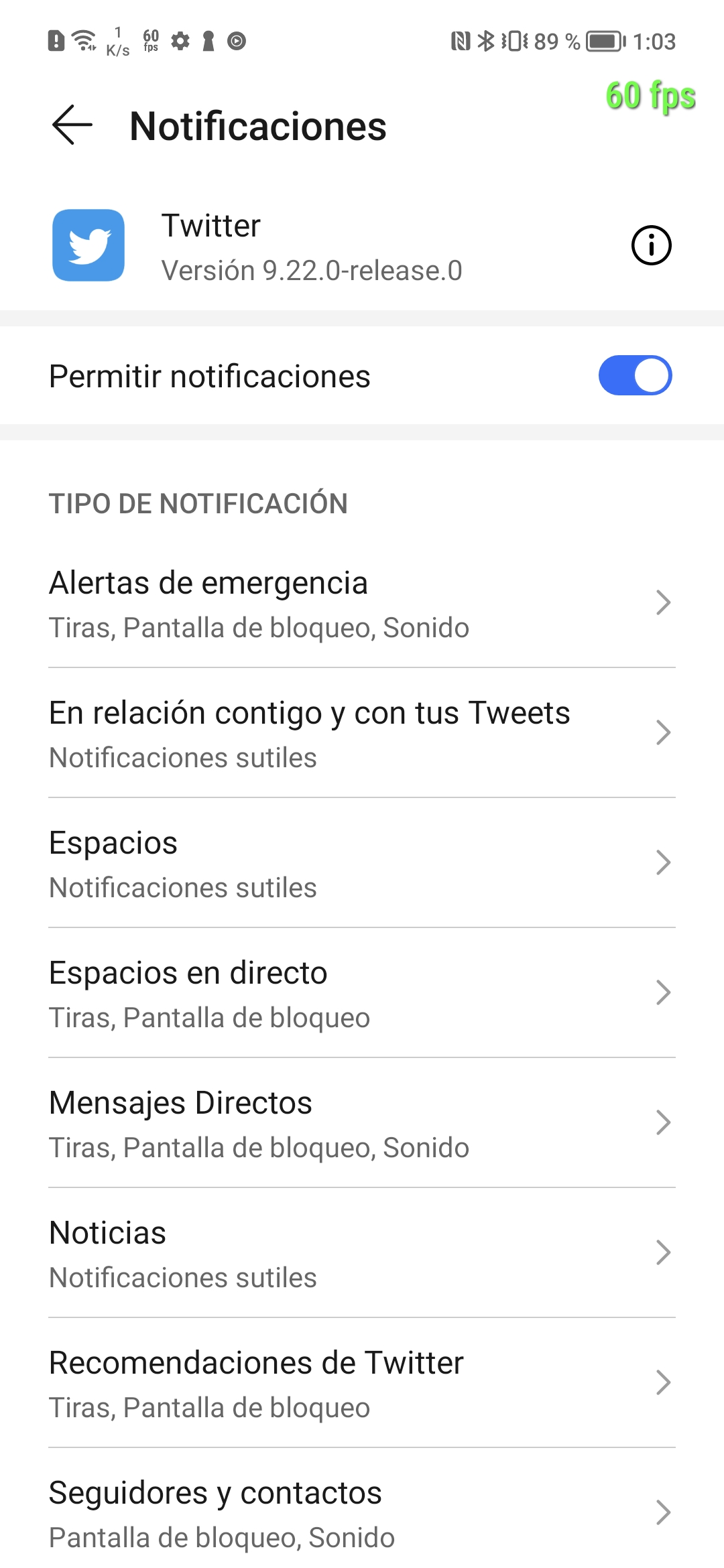Tap the Noticias category
Image resolution: width=724 pixels, height=1568 pixels.
(x=362, y=1253)
